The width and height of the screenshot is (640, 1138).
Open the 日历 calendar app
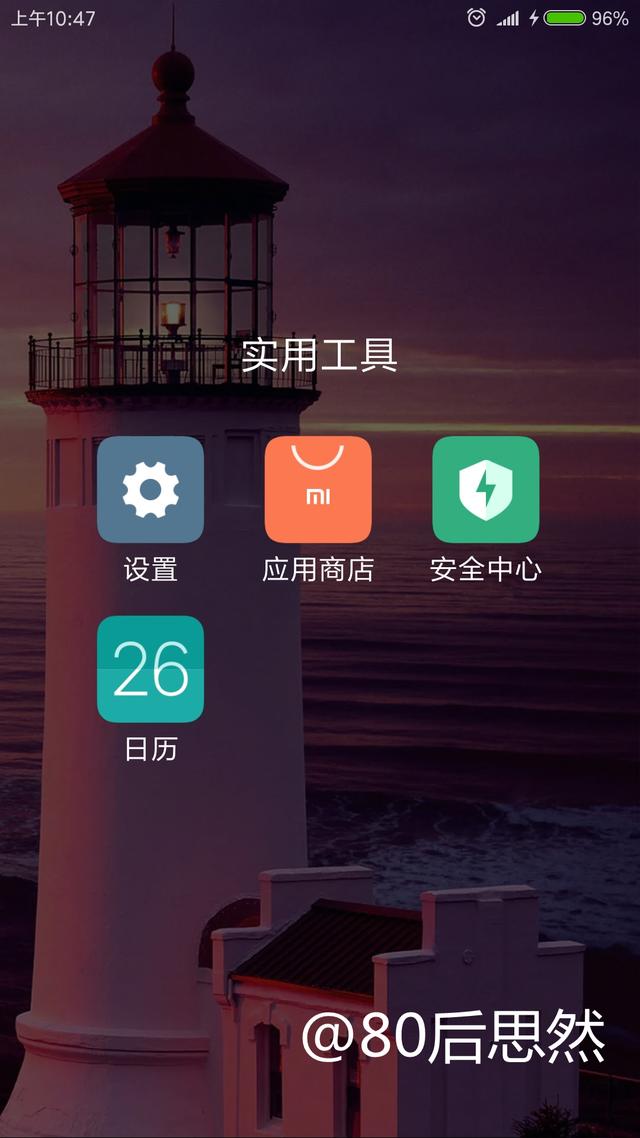[x=150, y=669]
